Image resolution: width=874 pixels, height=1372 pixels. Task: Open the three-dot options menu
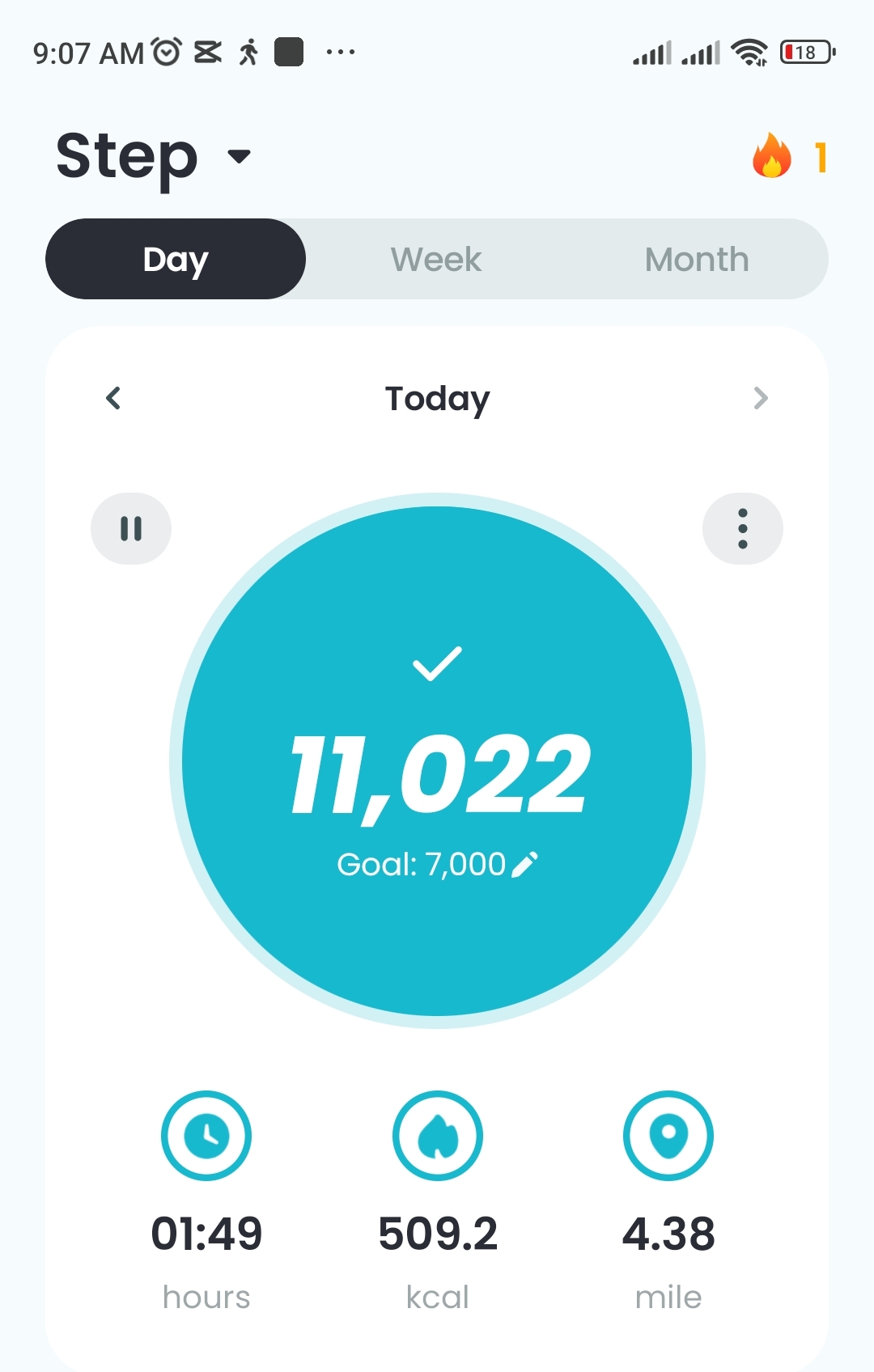coord(742,528)
